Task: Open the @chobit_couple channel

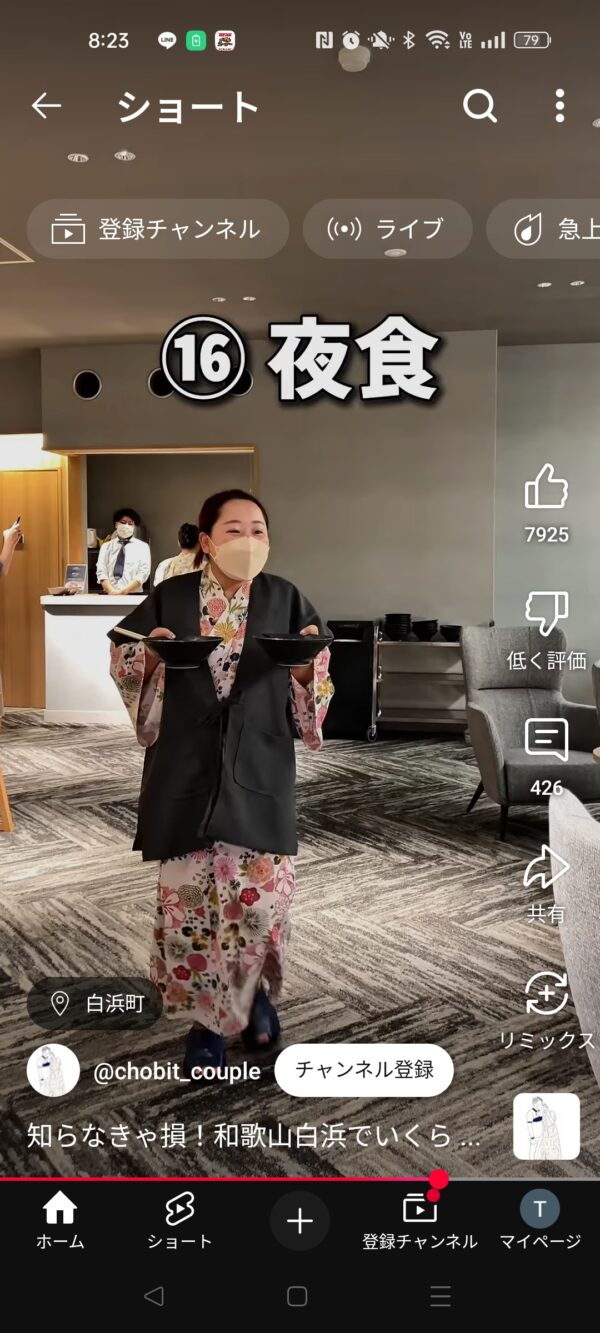Action: [x=176, y=1071]
